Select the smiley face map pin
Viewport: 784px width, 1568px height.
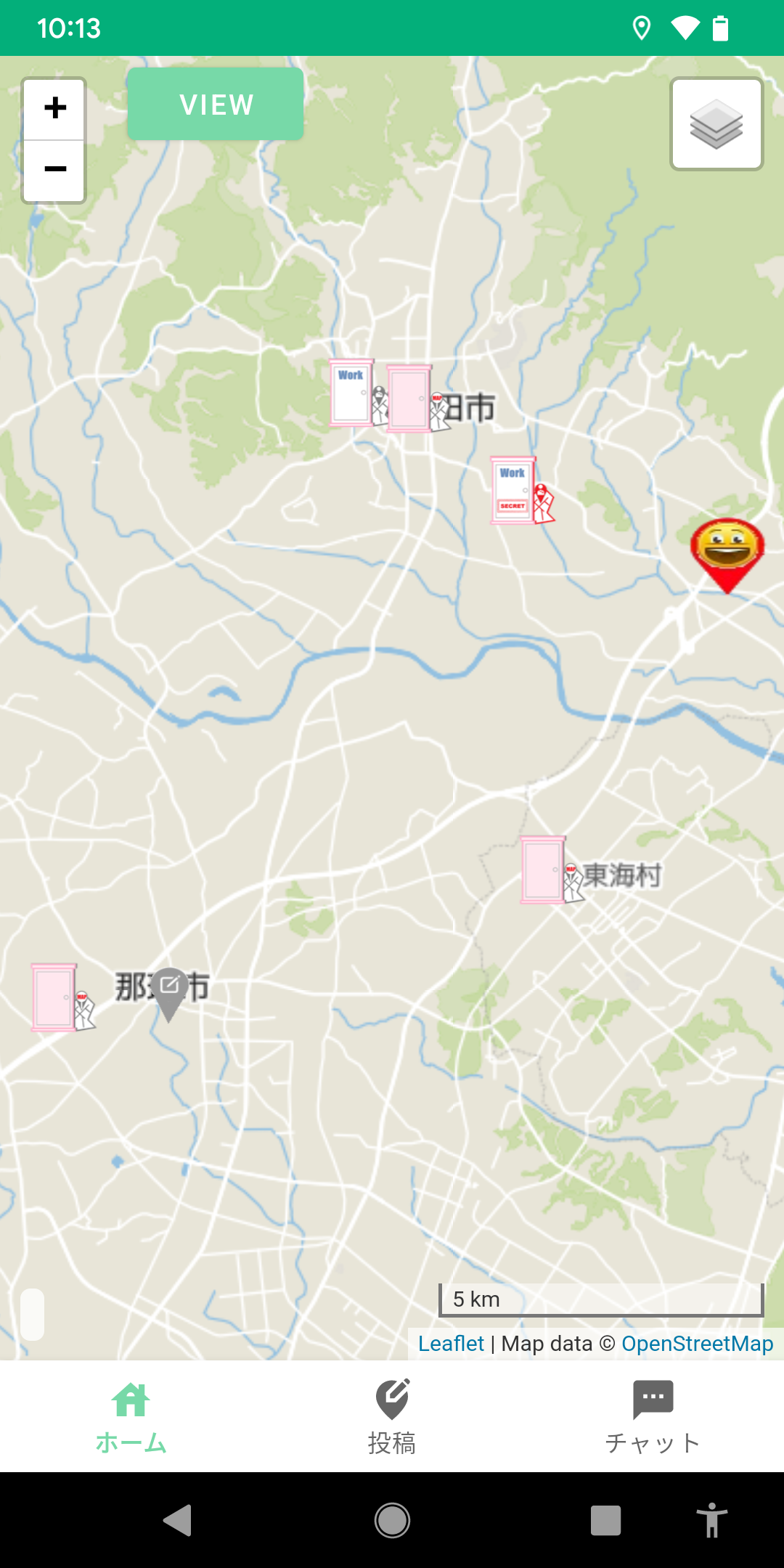click(x=727, y=550)
